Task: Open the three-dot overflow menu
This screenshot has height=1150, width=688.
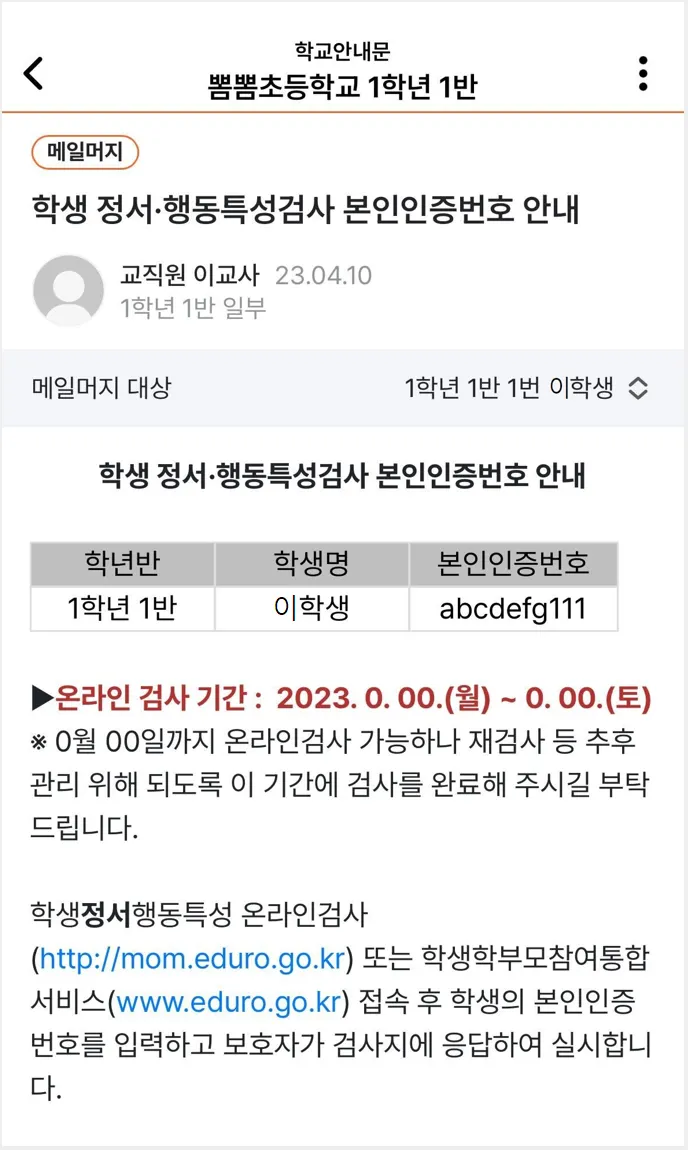Action: 642,73
